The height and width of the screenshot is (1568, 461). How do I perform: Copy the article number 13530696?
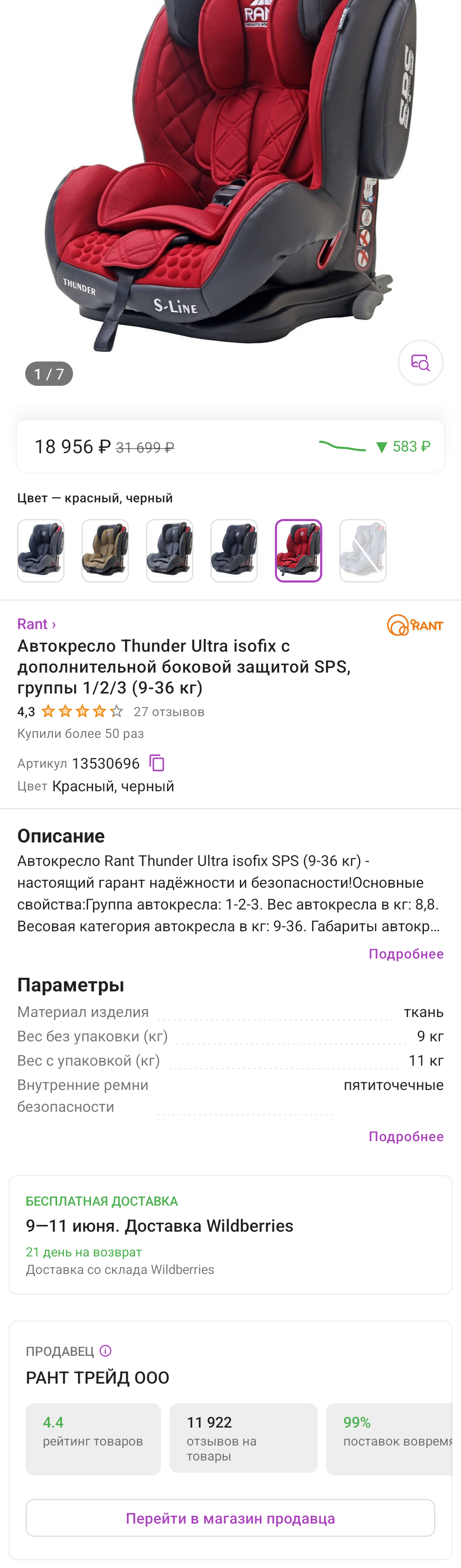[x=157, y=763]
